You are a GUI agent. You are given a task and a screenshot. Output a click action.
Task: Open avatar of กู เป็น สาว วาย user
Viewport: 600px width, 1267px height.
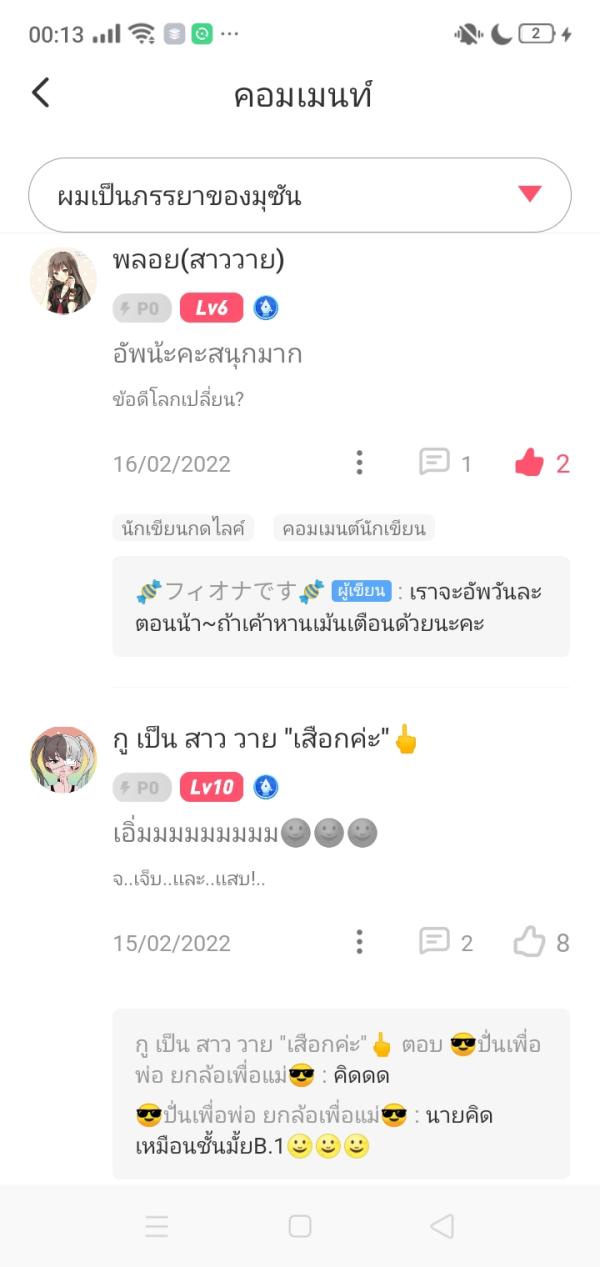(64, 760)
